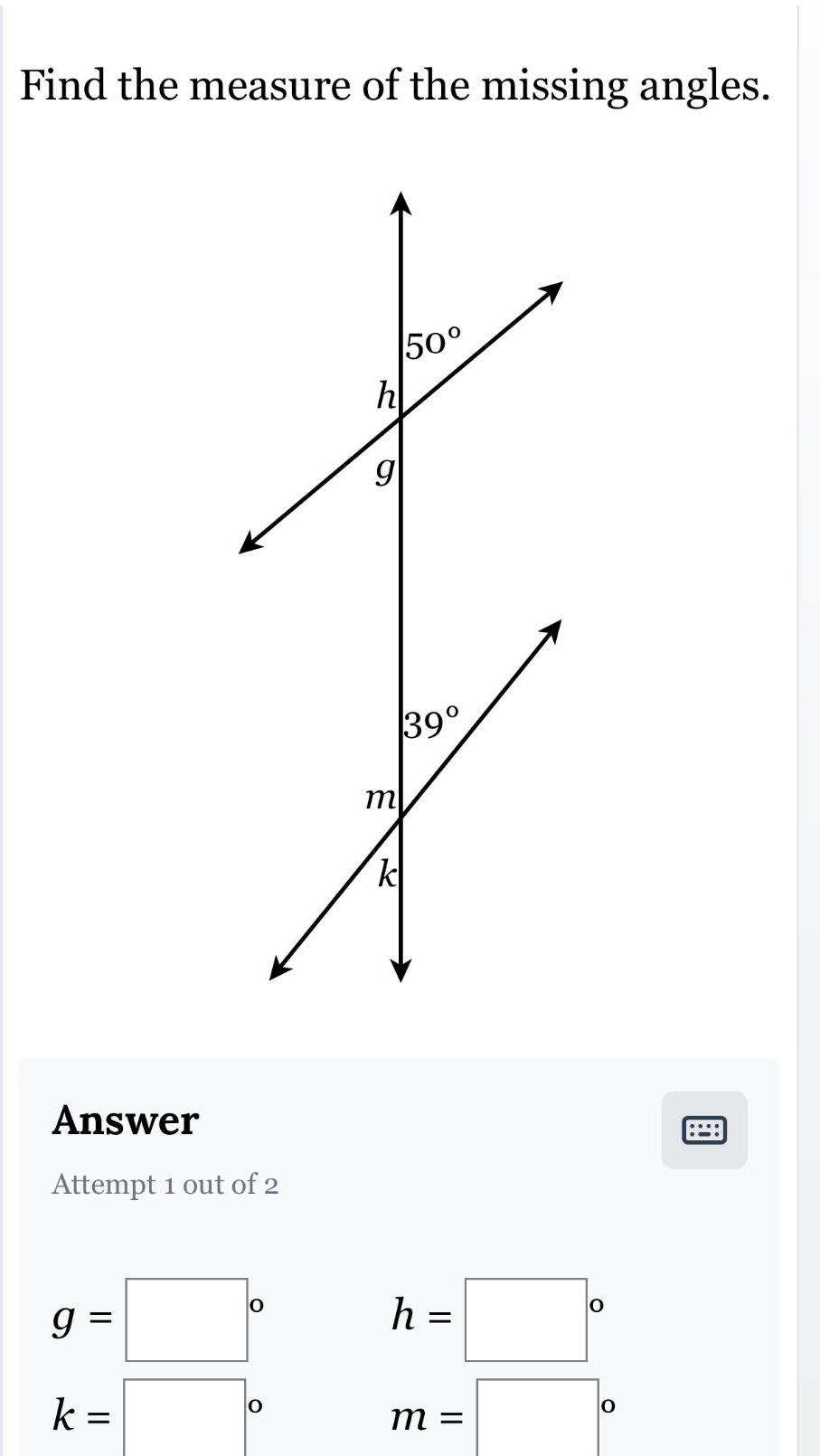Click the angle label h in the diagram
This screenshot has height=1456, width=820.
pos(386,393)
